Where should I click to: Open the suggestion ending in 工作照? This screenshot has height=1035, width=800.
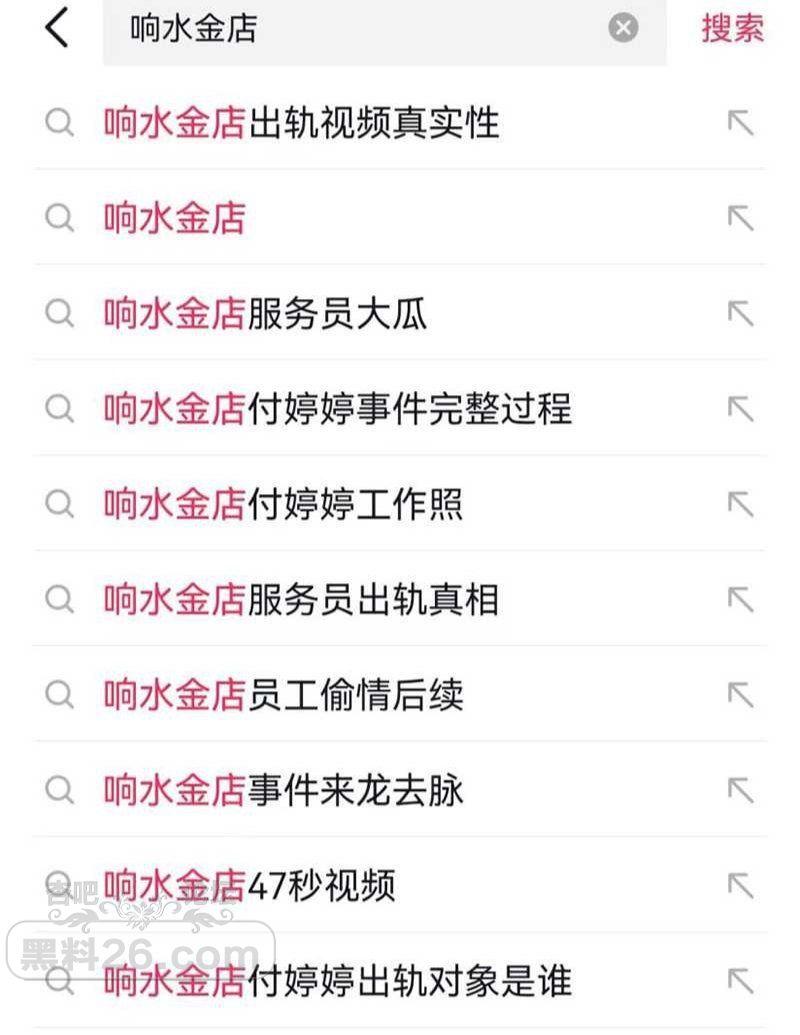pos(283,504)
